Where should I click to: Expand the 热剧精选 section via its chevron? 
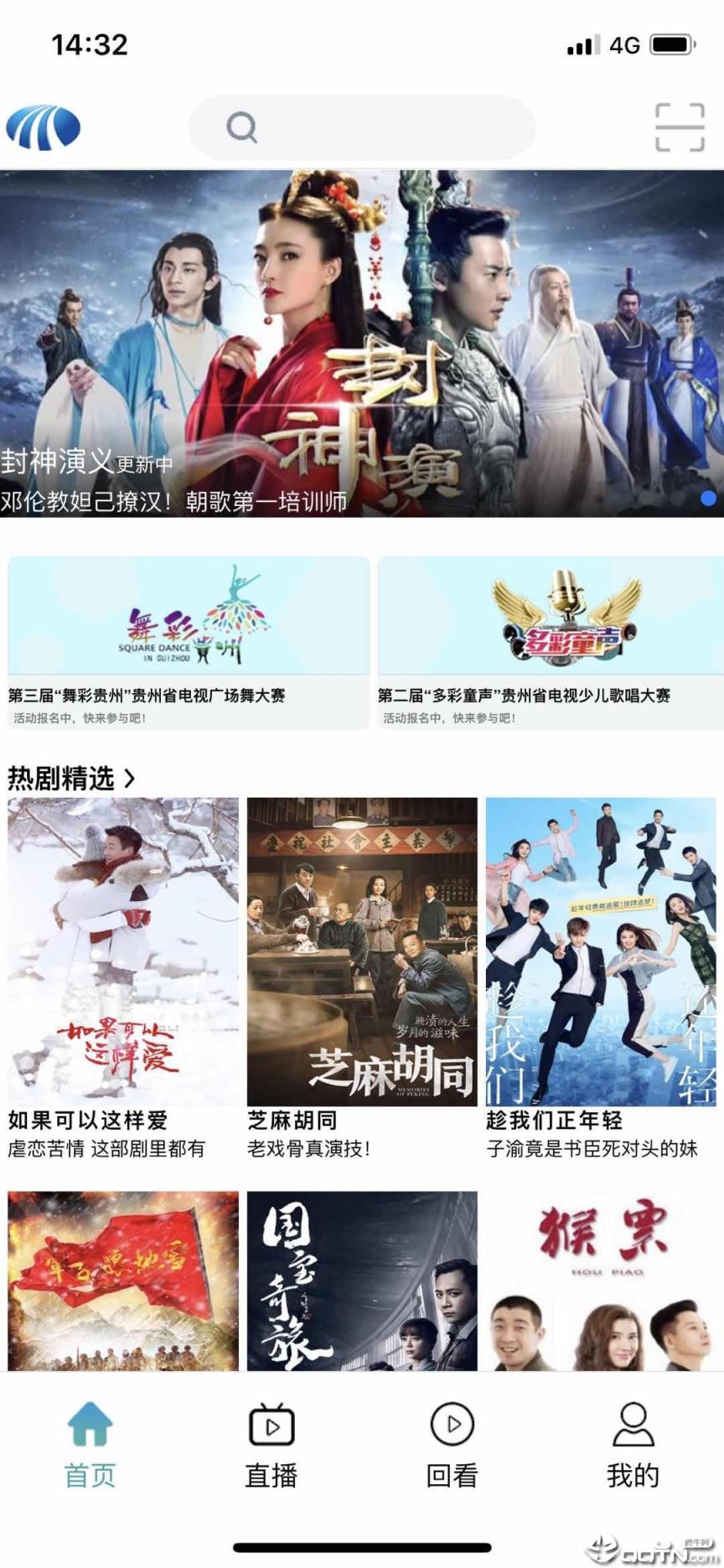[x=132, y=778]
